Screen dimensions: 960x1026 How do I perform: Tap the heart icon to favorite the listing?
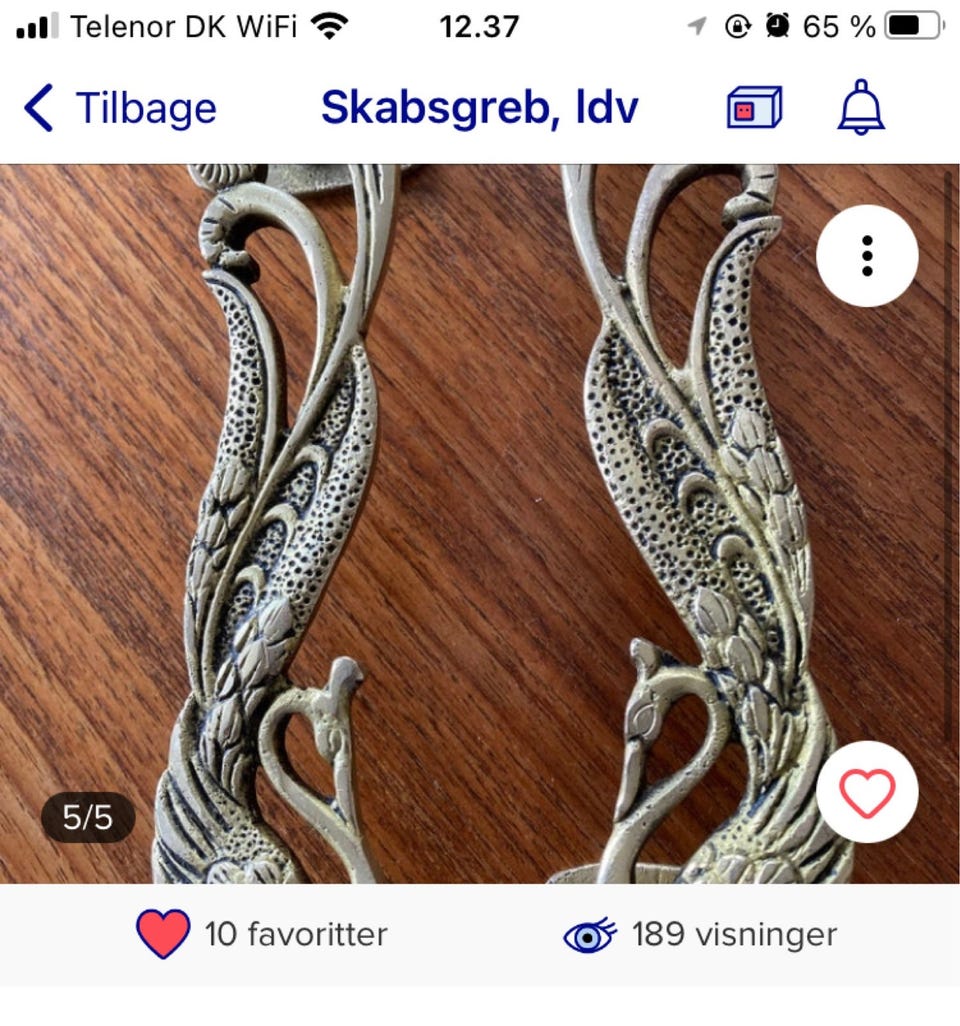867,791
